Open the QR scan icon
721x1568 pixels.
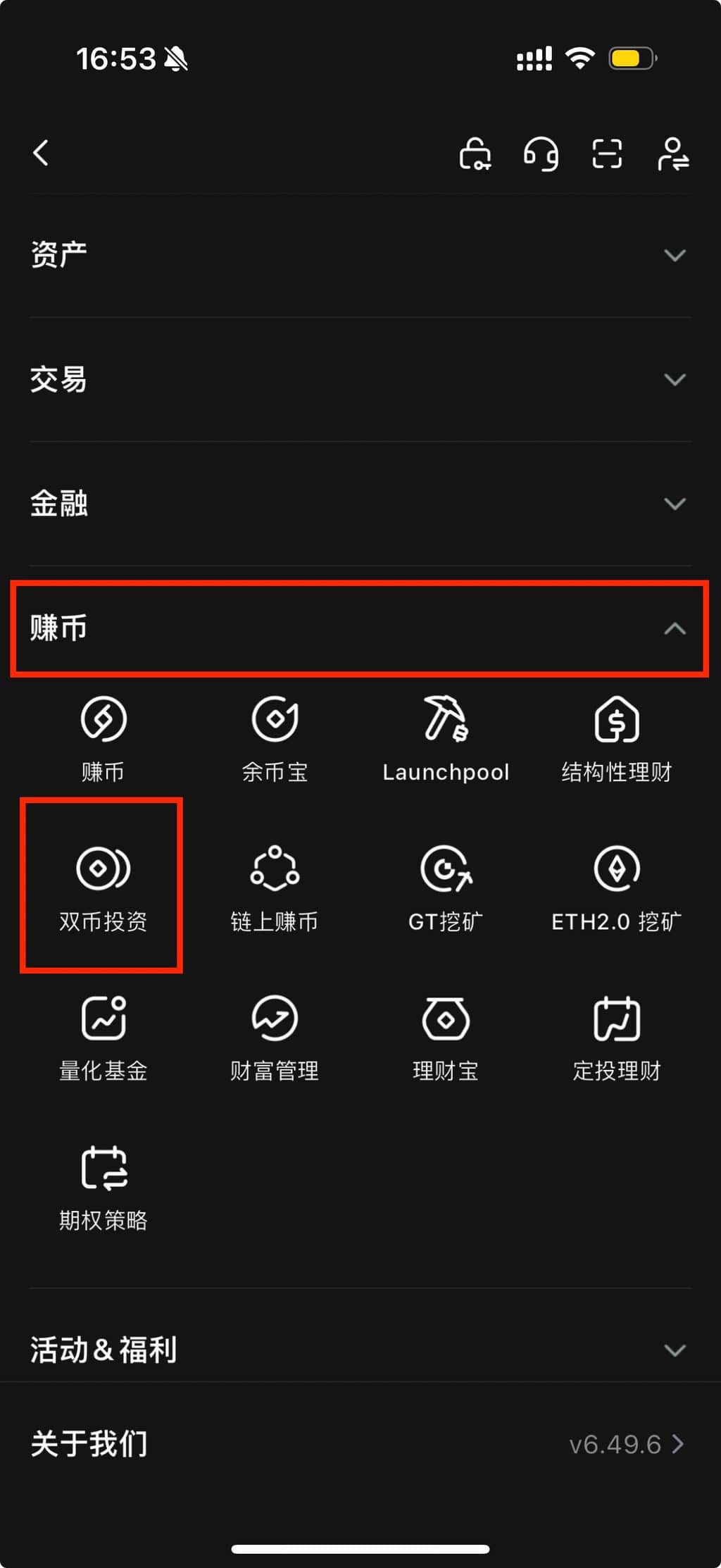607,154
